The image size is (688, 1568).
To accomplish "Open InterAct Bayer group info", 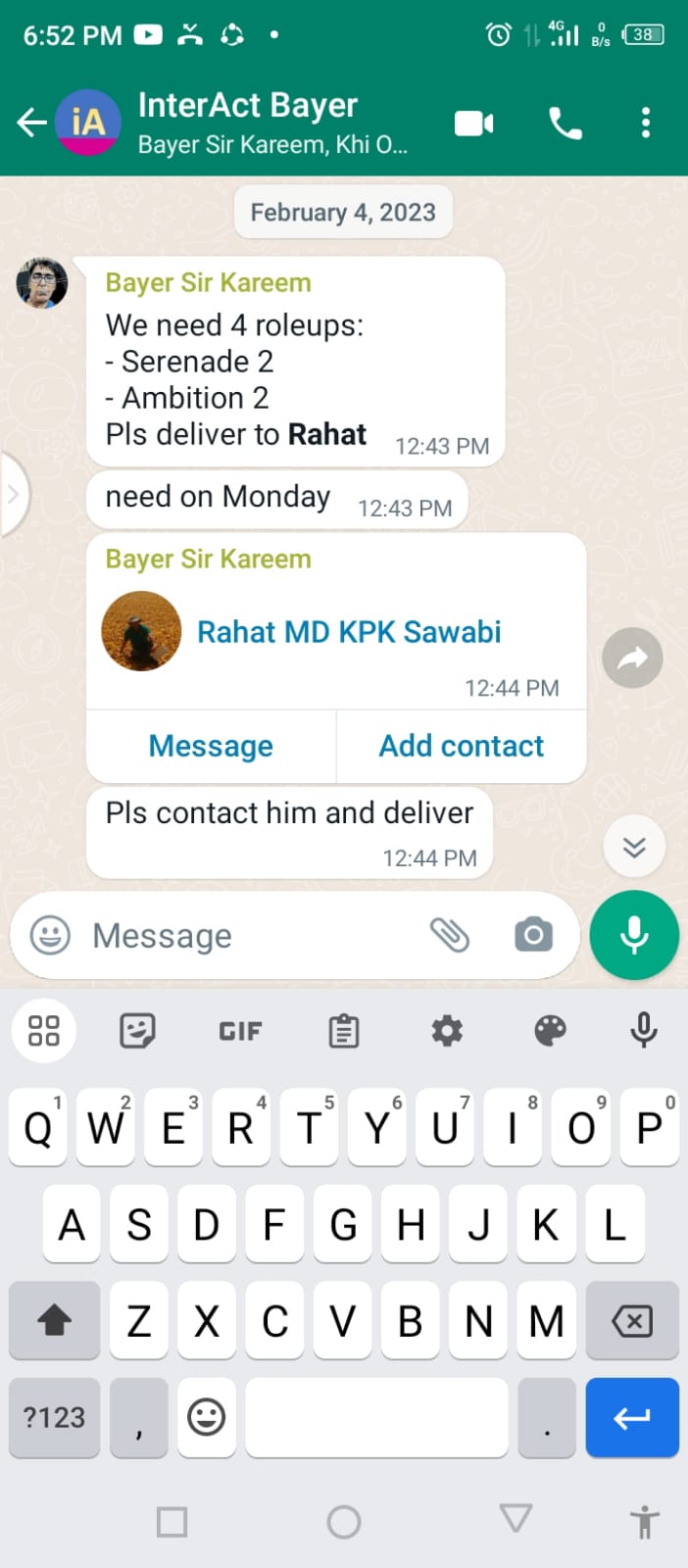I will click(272, 122).
